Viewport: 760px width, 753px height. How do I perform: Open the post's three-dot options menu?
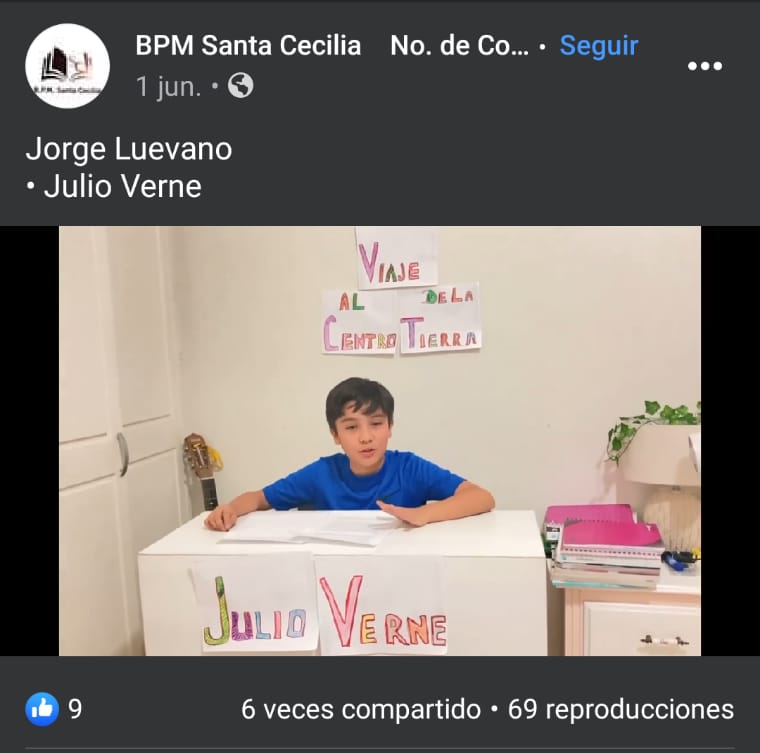[x=704, y=66]
